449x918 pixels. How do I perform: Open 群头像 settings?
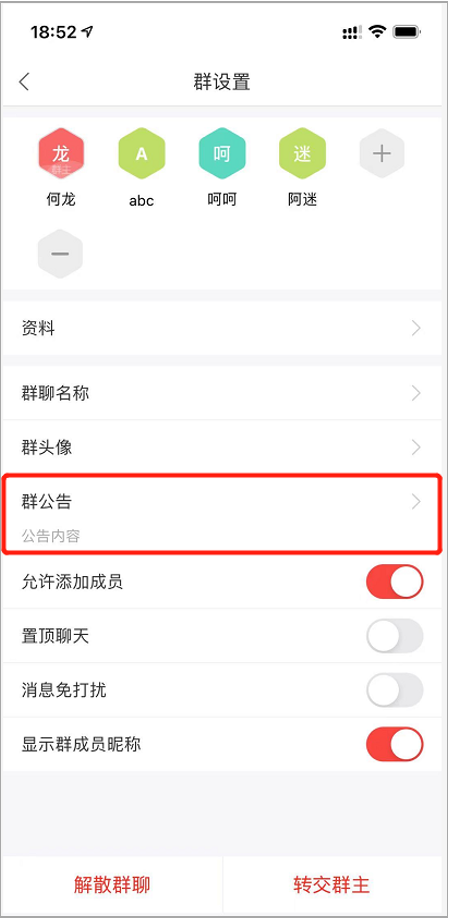222,448
